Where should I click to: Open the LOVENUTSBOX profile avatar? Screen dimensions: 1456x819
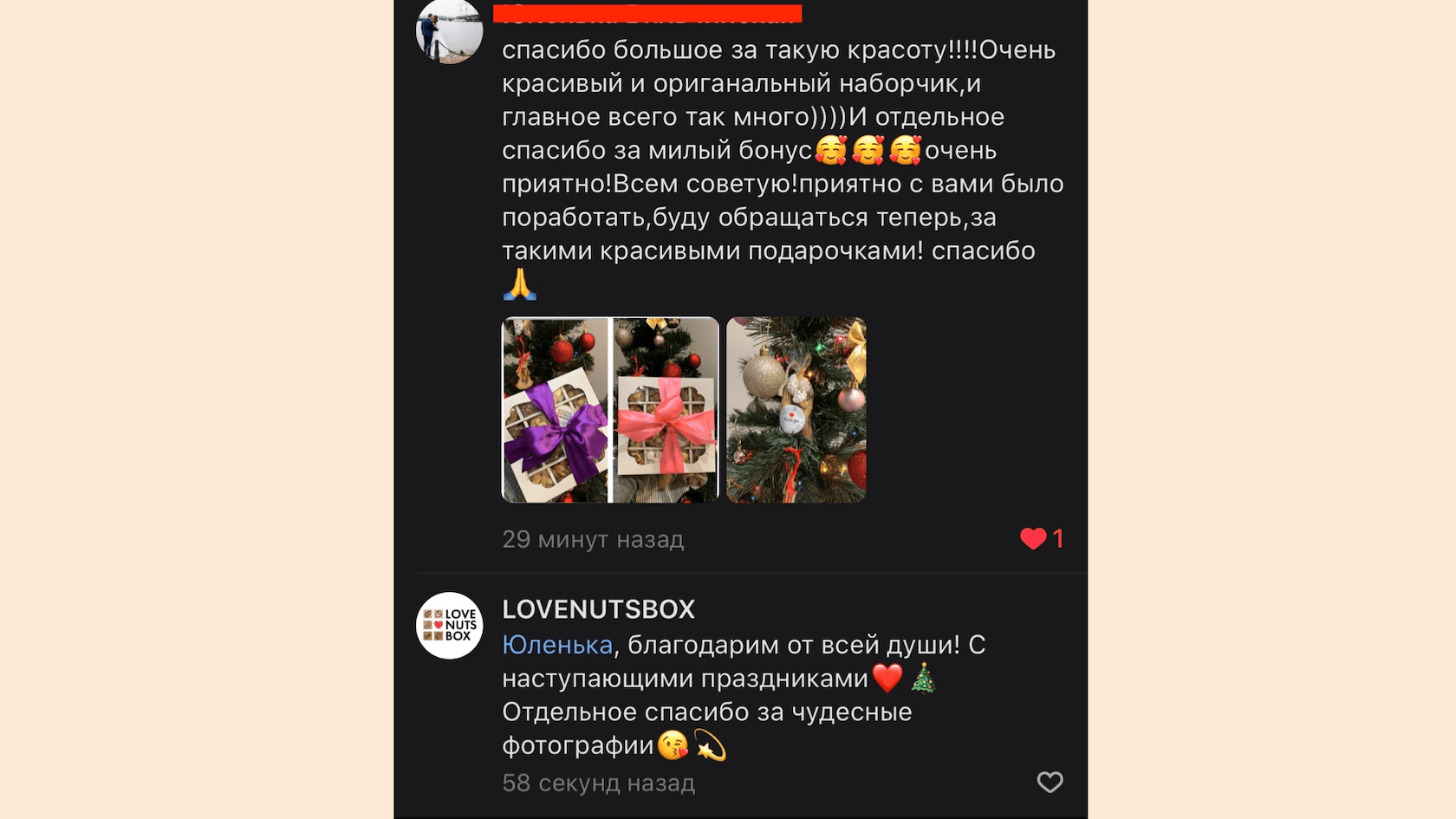click(449, 625)
